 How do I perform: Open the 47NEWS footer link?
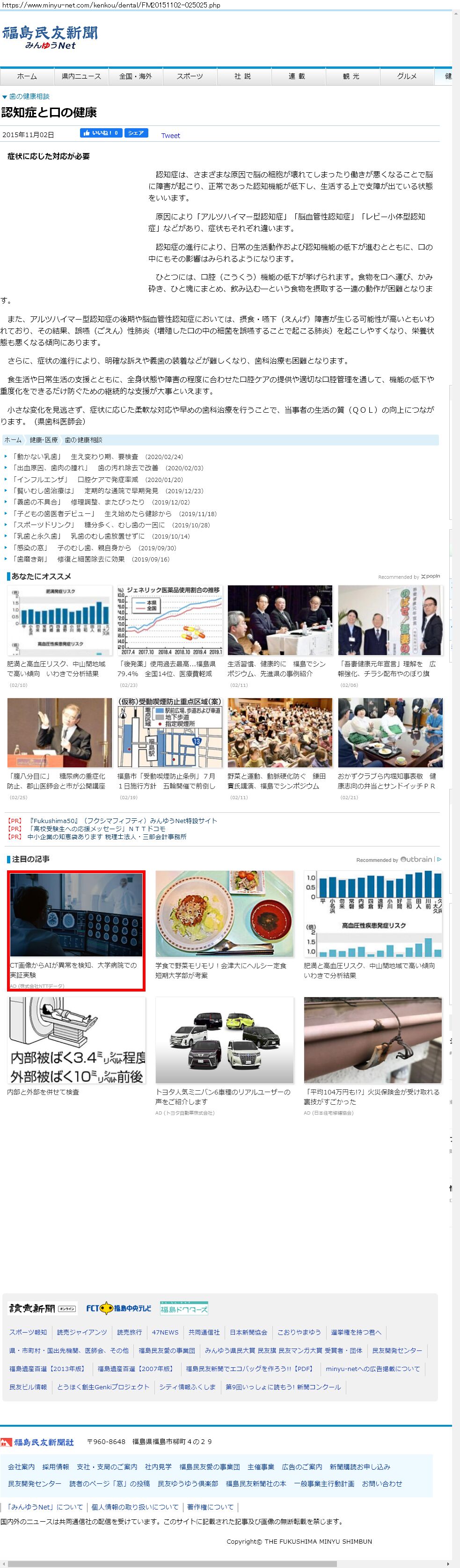tap(165, 1332)
